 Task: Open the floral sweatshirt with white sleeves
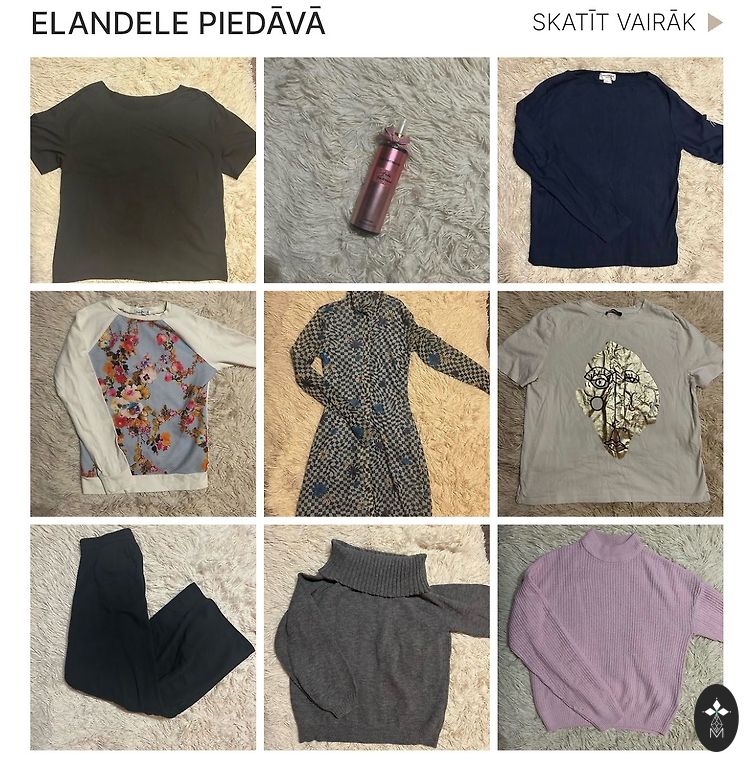tap(143, 403)
